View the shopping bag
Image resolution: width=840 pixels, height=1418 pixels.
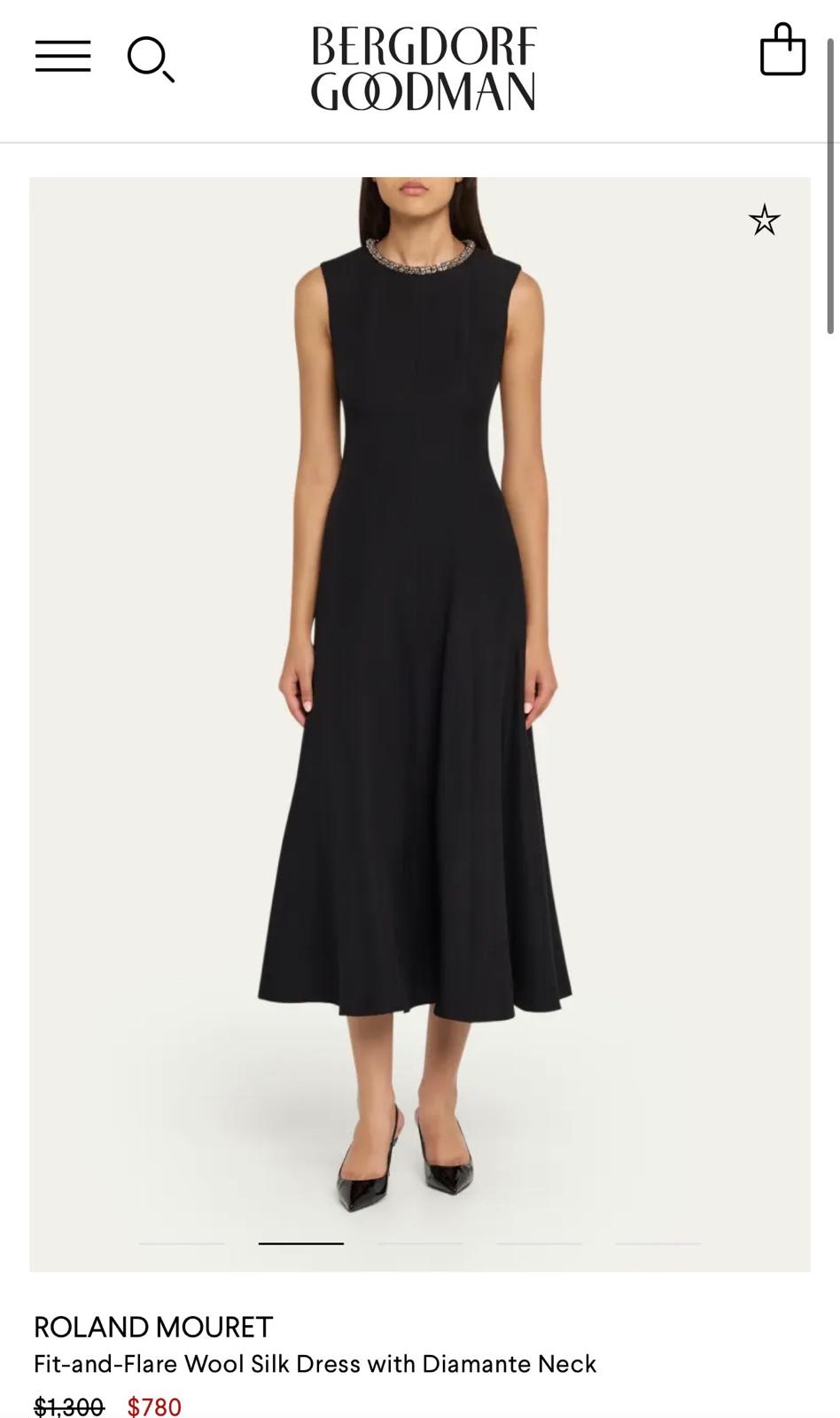(x=782, y=51)
